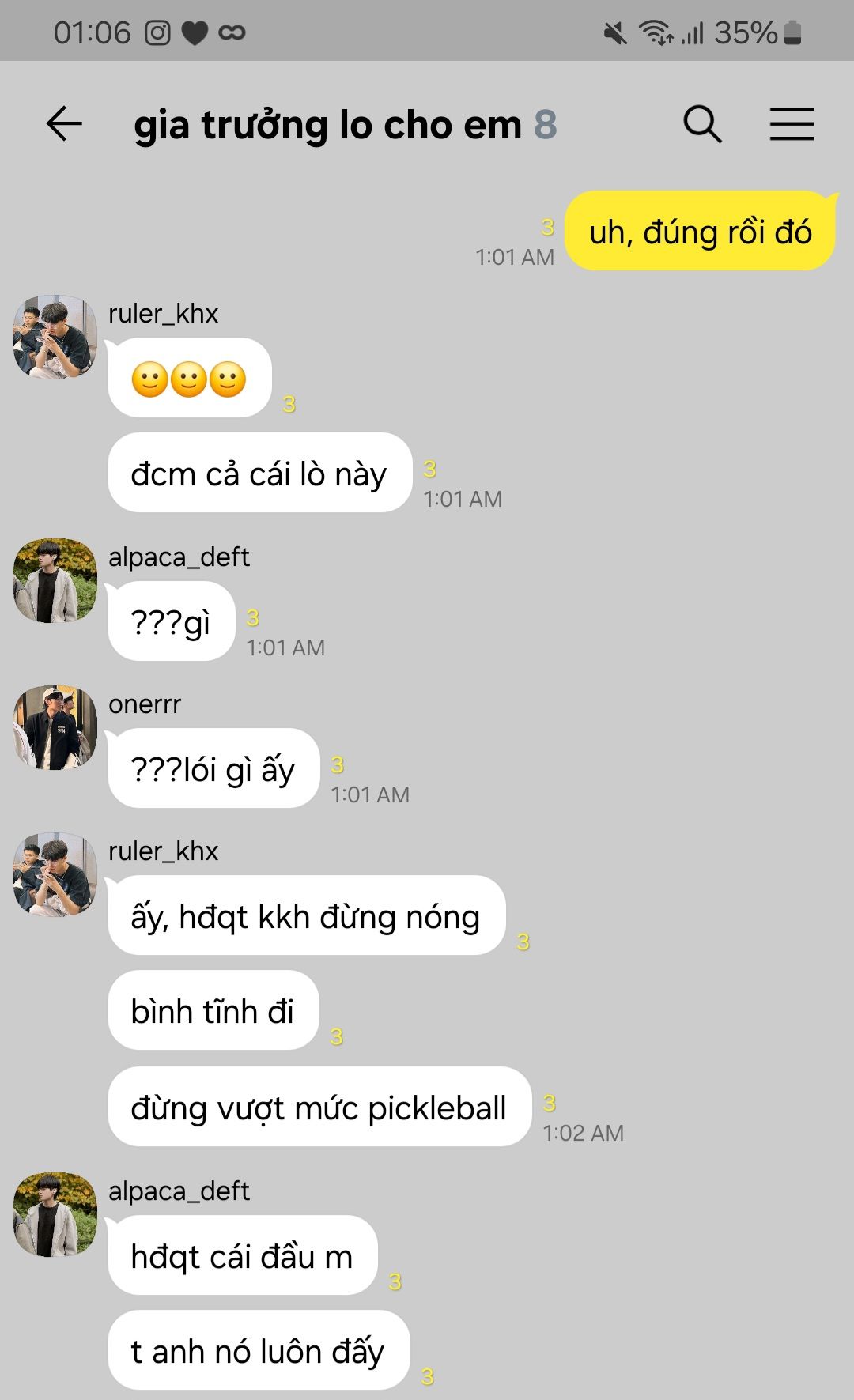854x1400 pixels.
Task: Go back using the top-left arrow
Action: tap(64, 124)
